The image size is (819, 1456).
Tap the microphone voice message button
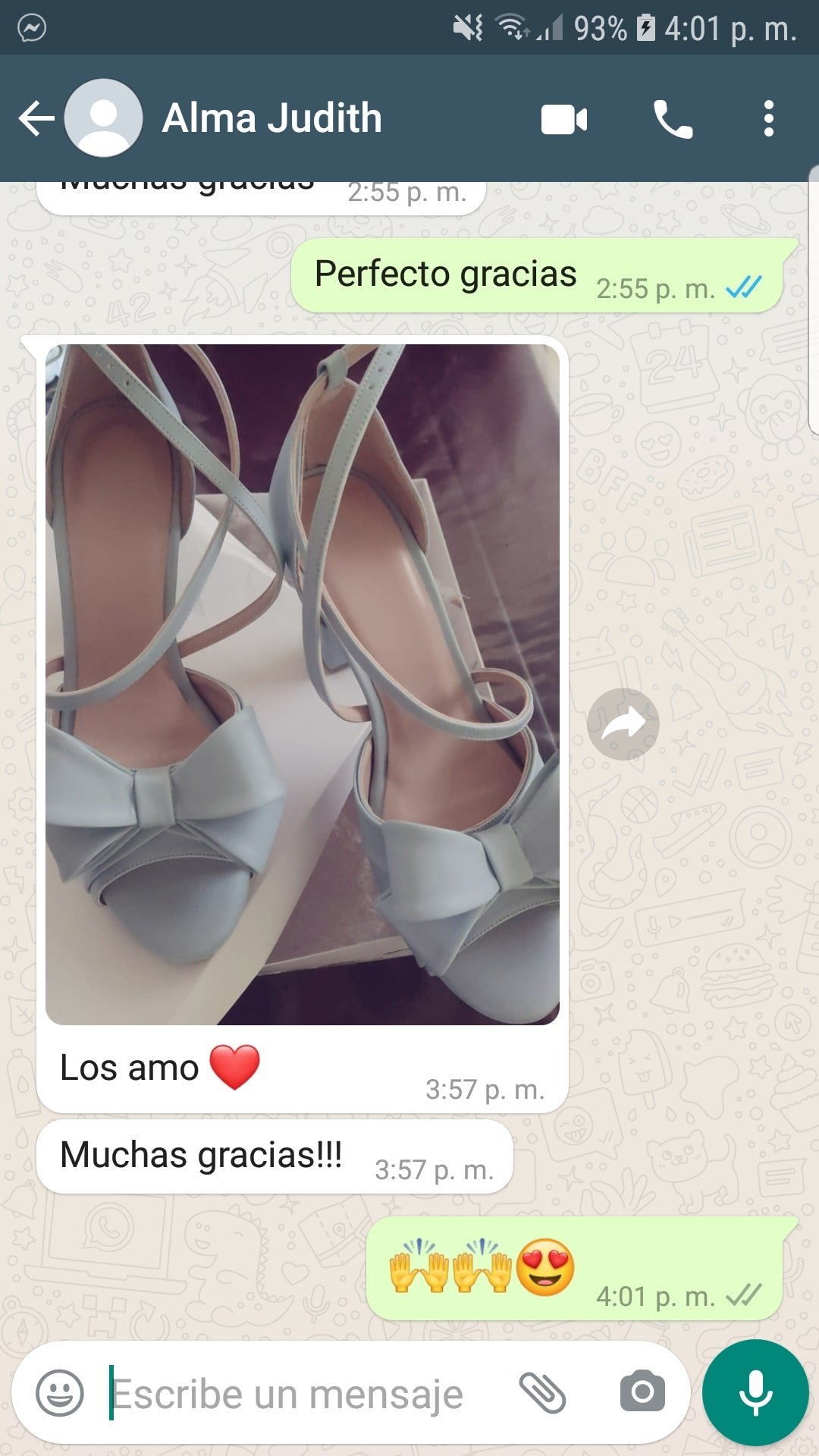coord(755,1393)
